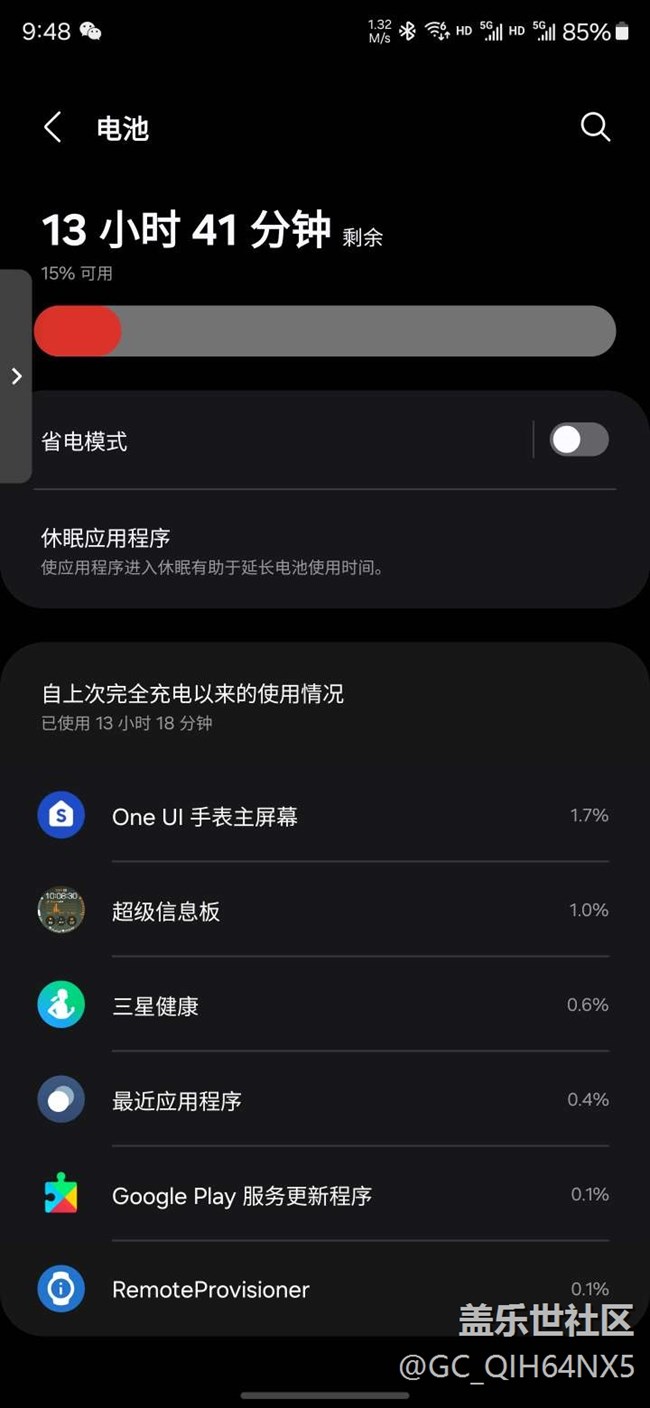Screen dimensions: 650x1408
Task: Open 三星健康 usage details
Action: tap(325, 1005)
